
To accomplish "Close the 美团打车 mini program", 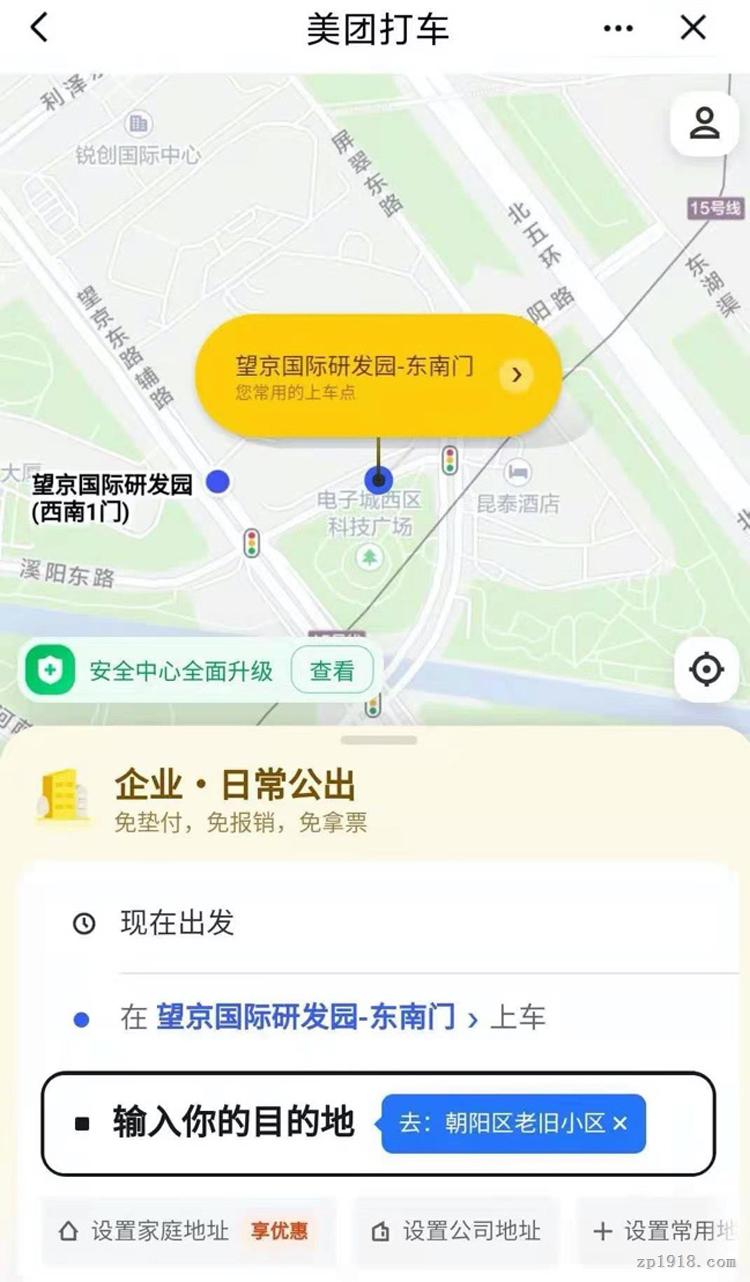I will tap(693, 28).
